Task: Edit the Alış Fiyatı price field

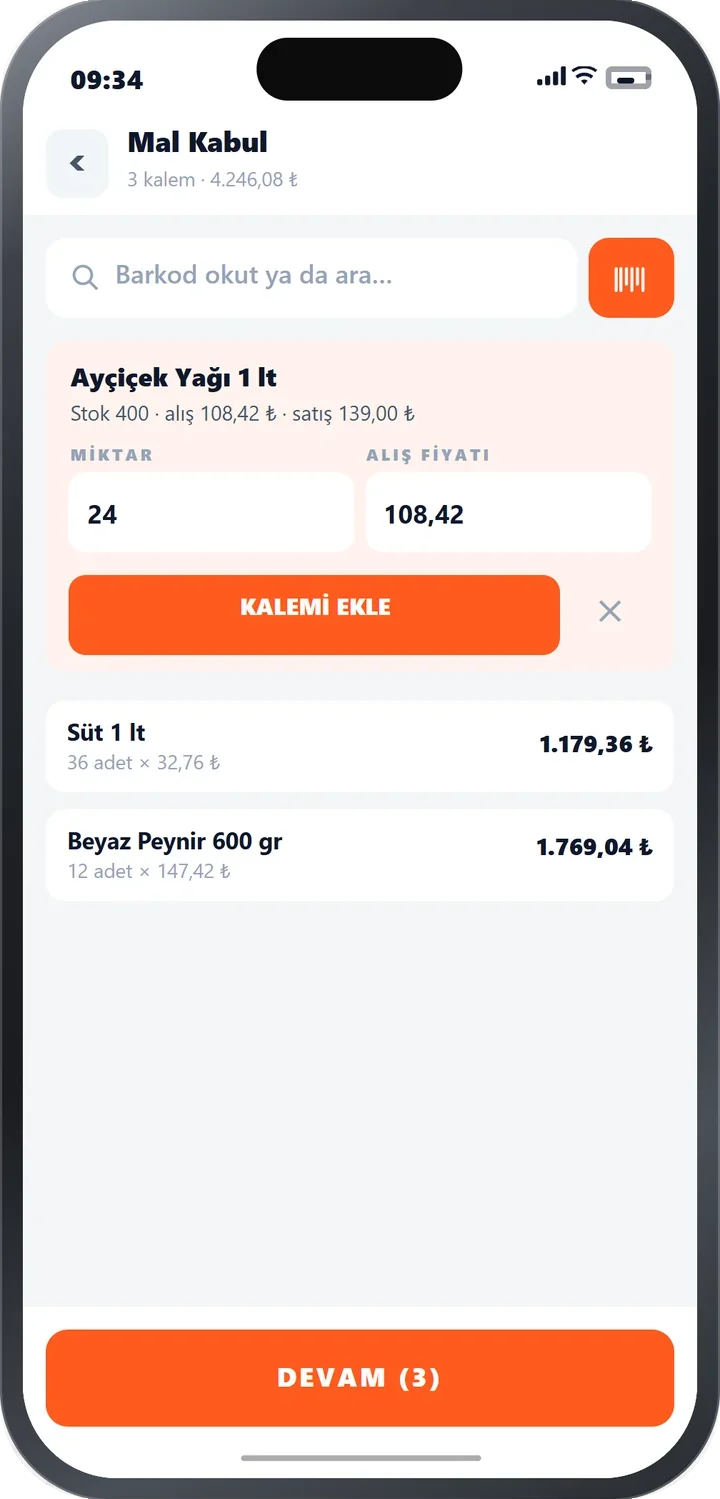Action: coord(508,513)
